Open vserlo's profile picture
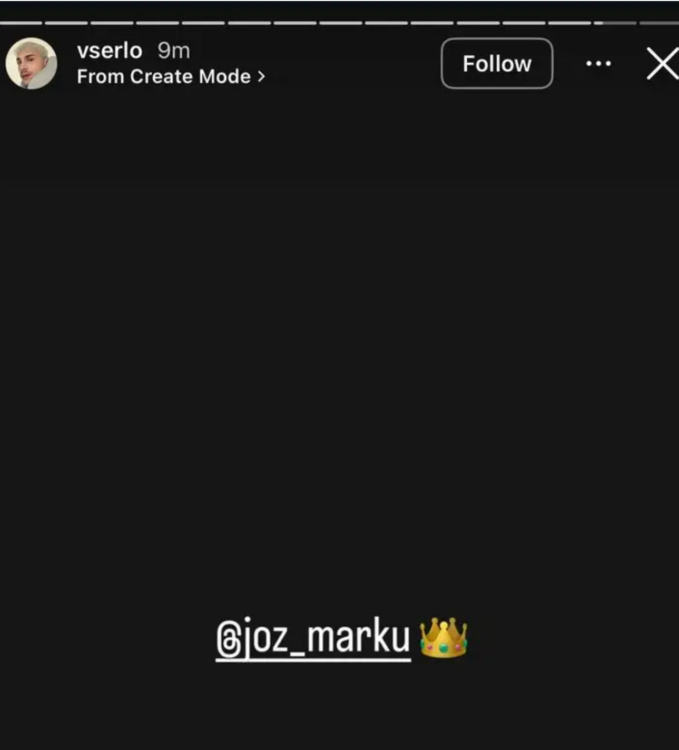 [31, 64]
